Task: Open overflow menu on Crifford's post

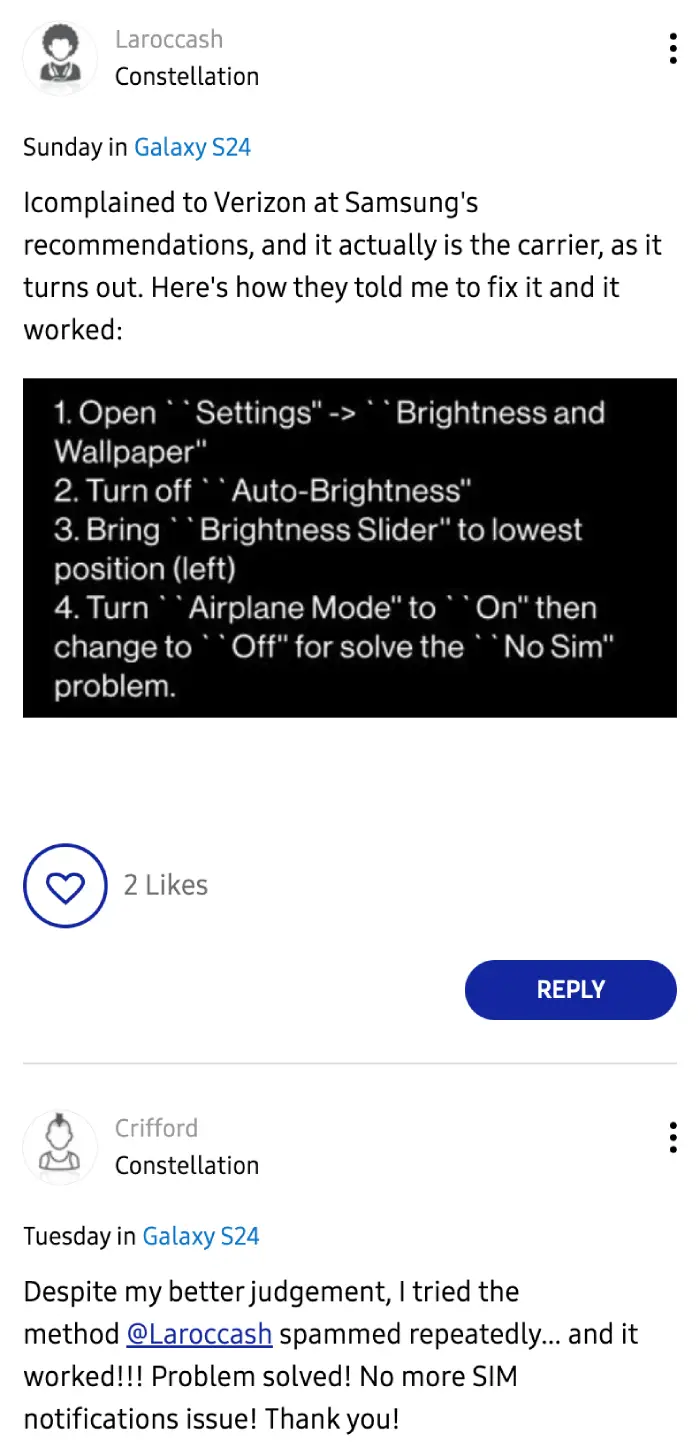Action: [673, 1137]
